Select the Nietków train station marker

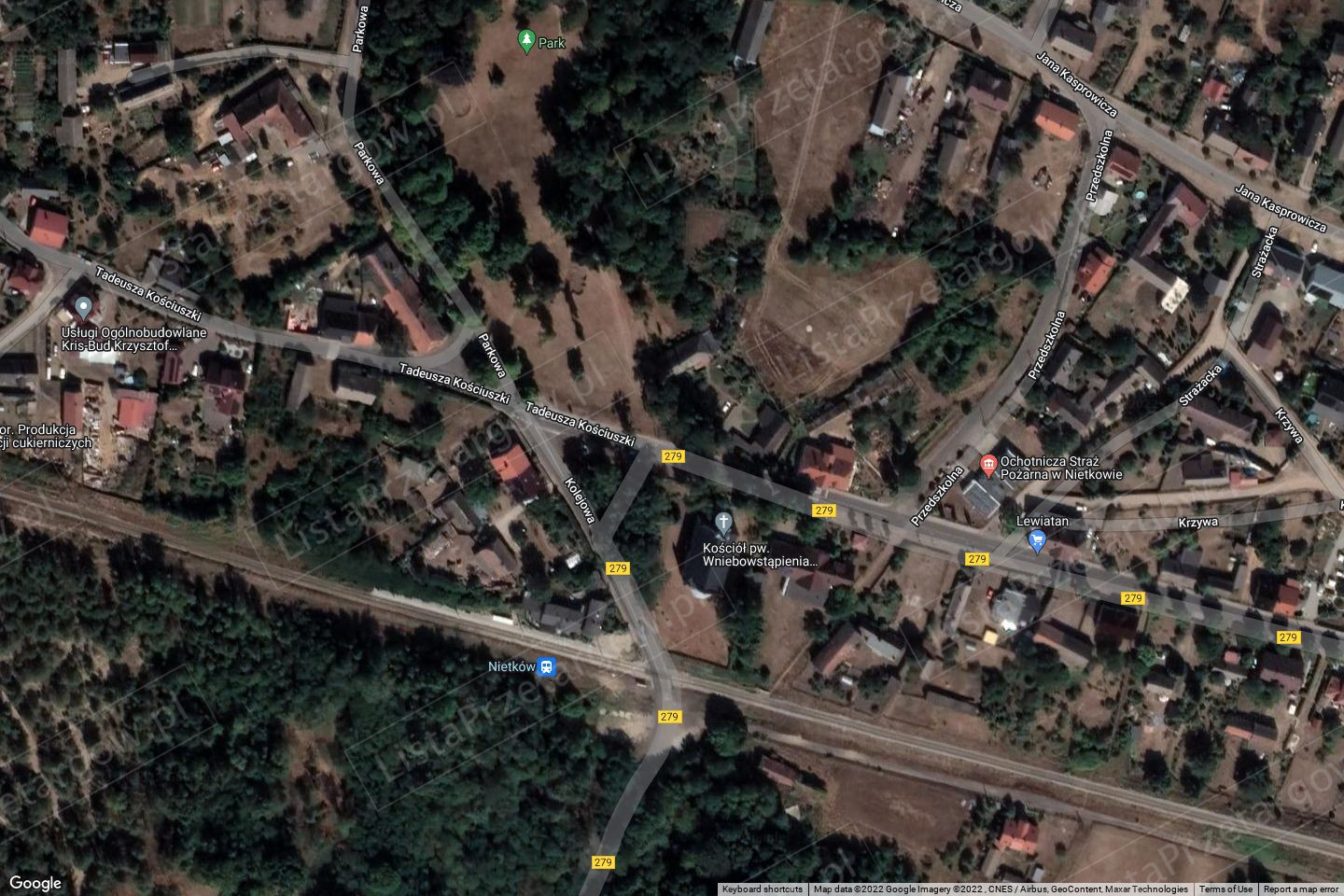pyautogui.click(x=548, y=667)
